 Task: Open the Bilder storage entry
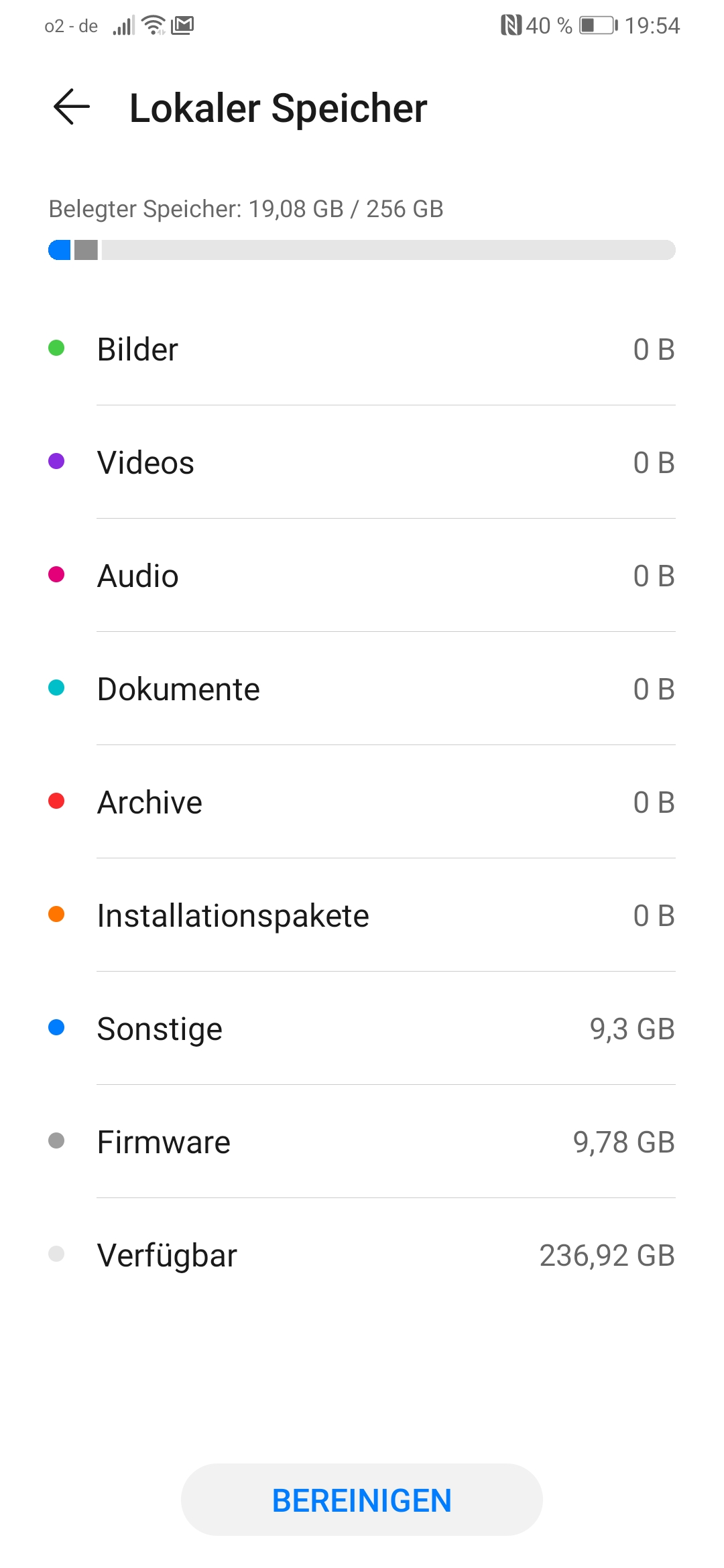coord(362,348)
